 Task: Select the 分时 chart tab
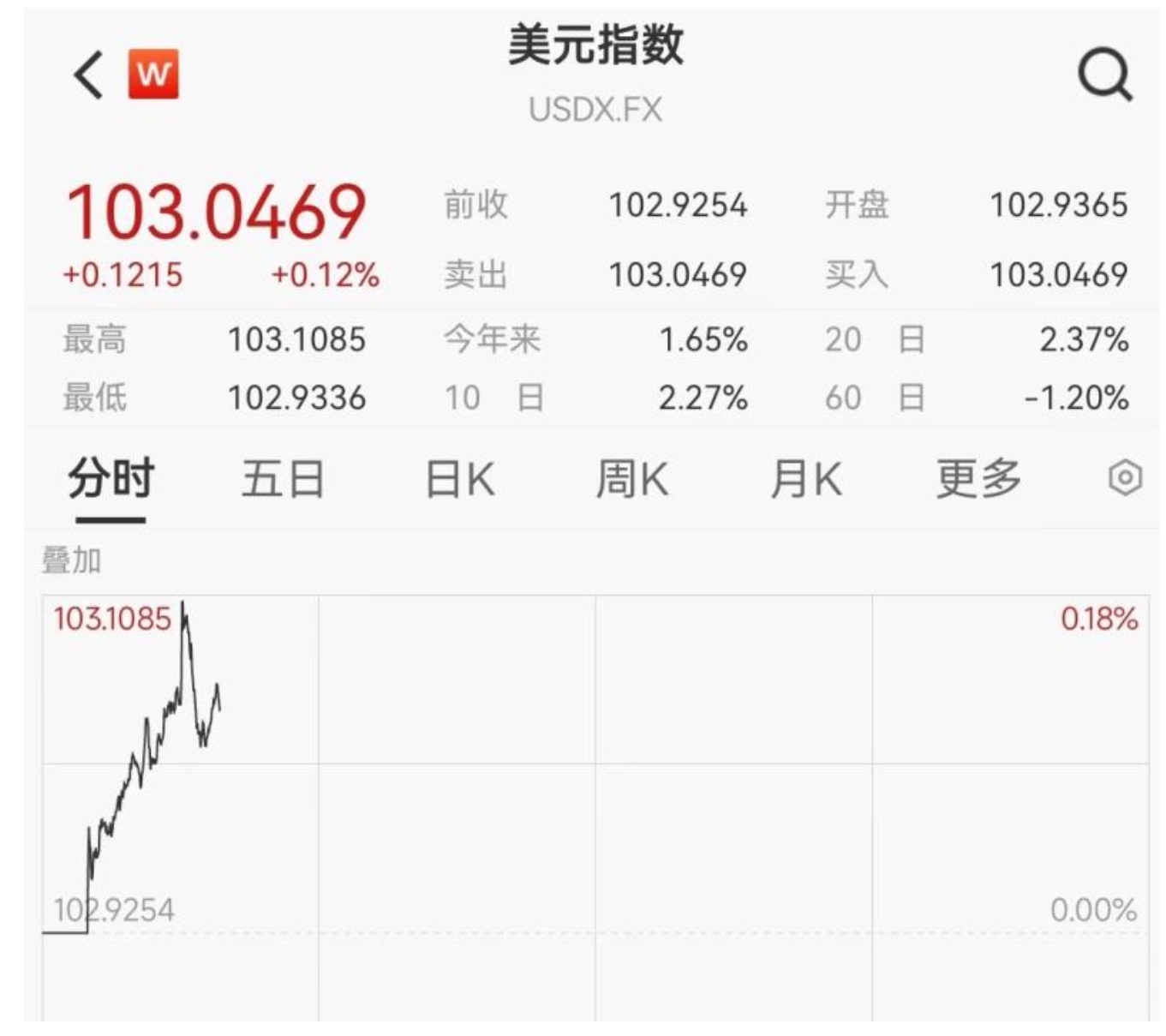tap(111, 479)
